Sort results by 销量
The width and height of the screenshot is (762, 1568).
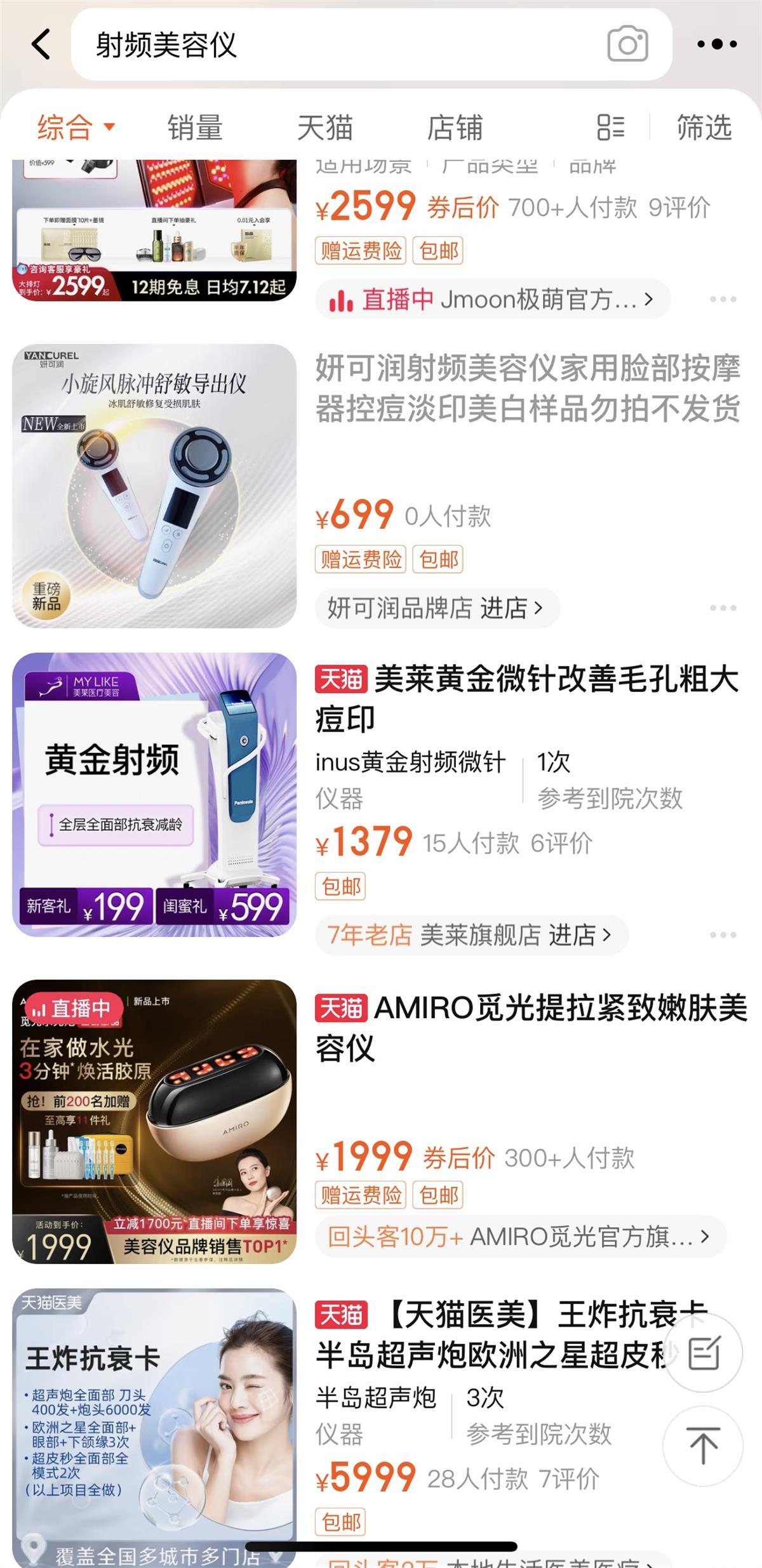[195, 127]
